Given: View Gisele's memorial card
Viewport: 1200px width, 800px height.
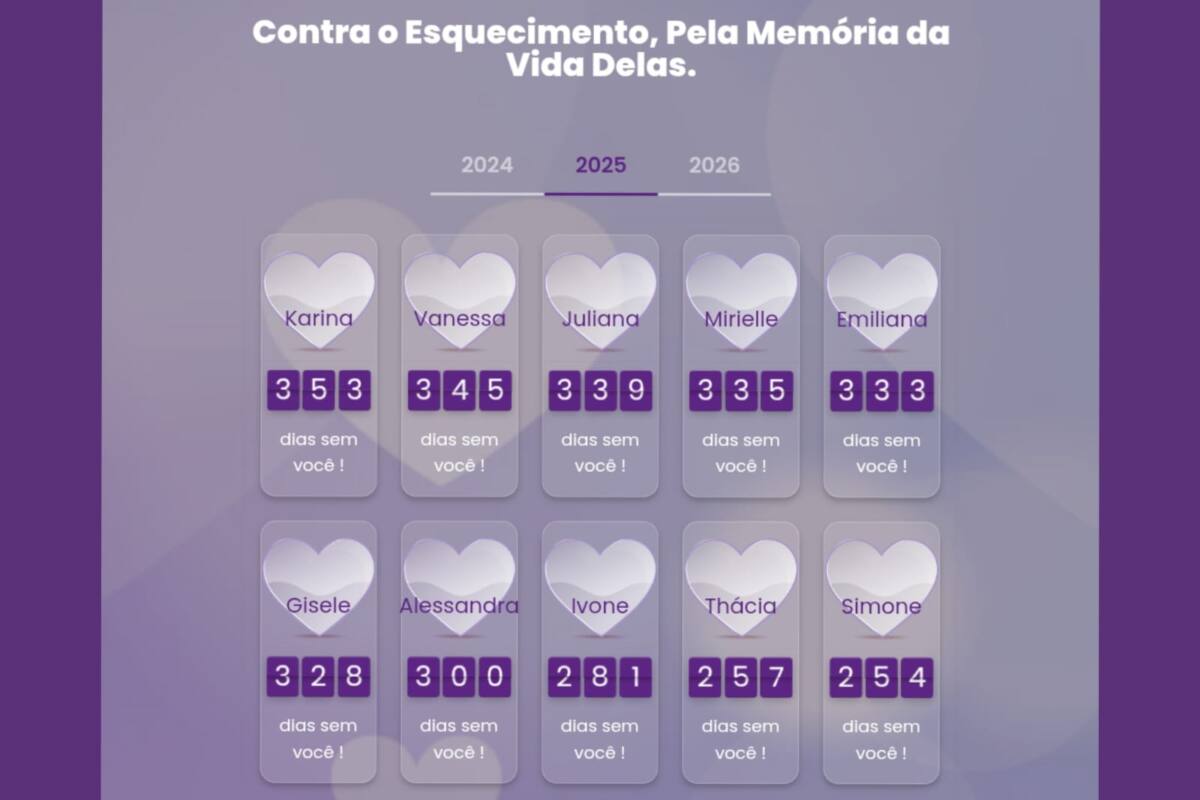Looking at the screenshot, I should [x=319, y=652].
